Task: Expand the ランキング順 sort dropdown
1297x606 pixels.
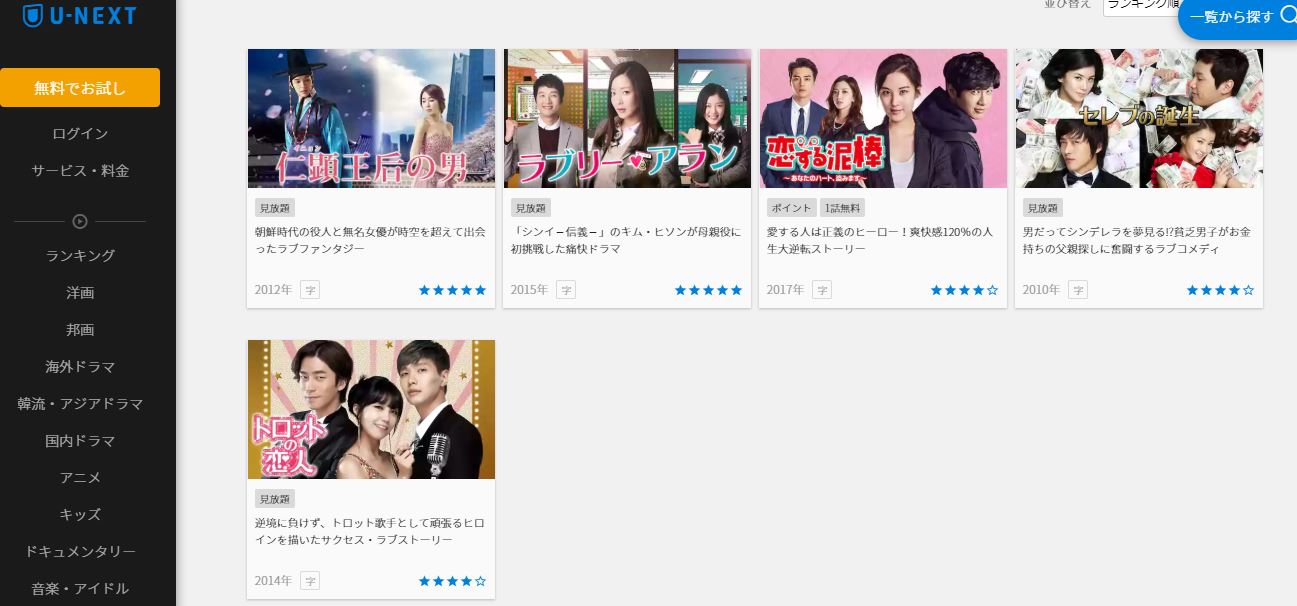Action: point(1140,6)
